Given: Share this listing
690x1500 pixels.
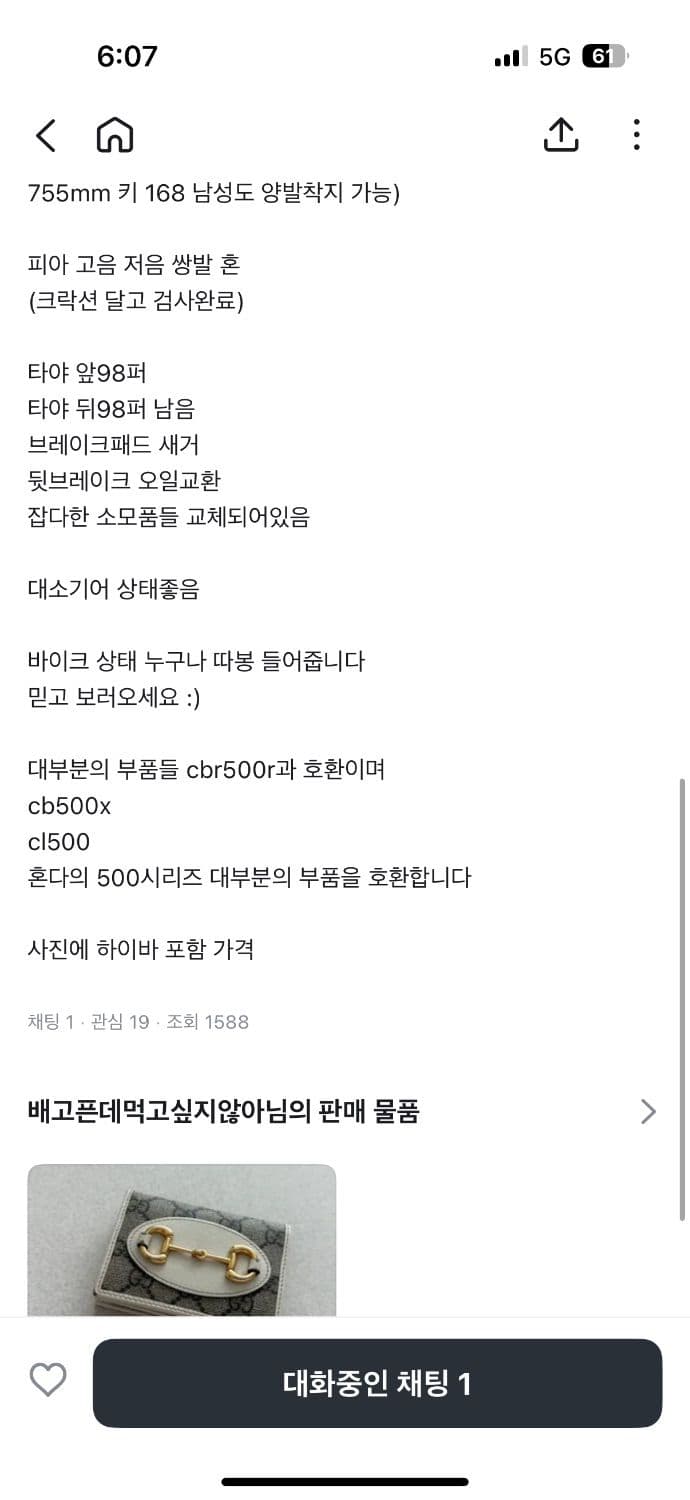Looking at the screenshot, I should point(561,135).
